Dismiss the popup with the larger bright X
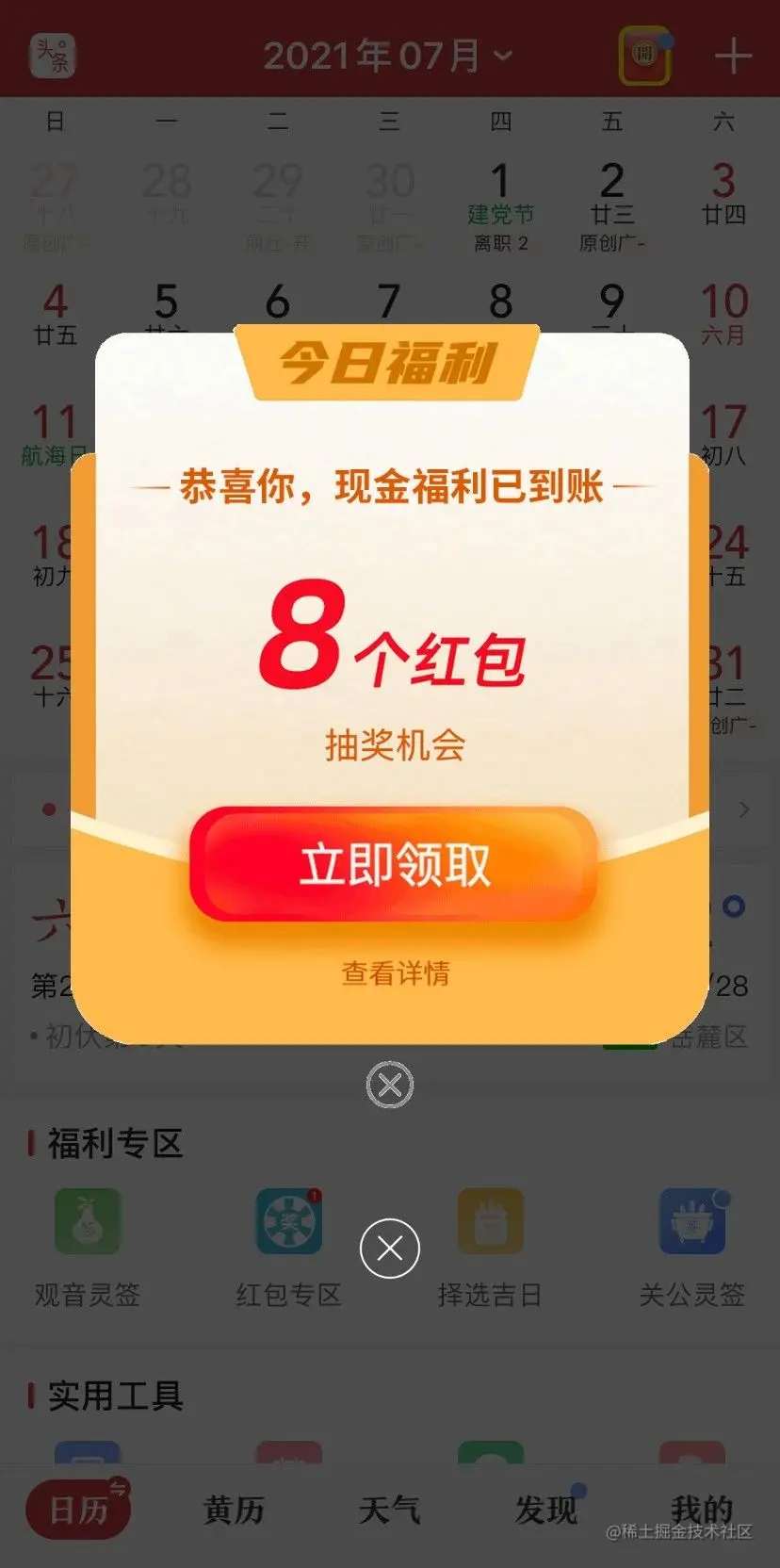Image resolution: width=780 pixels, height=1568 pixels. [389, 1249]
